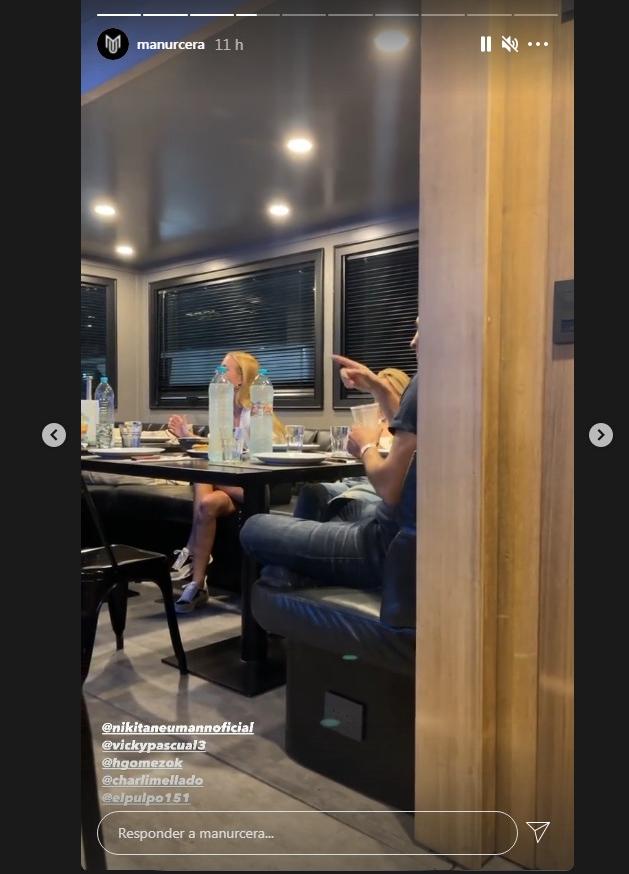This screenshot has width=629, height=874.
Task: Share the story via the paper-plane icon
Action: point(538,832)
